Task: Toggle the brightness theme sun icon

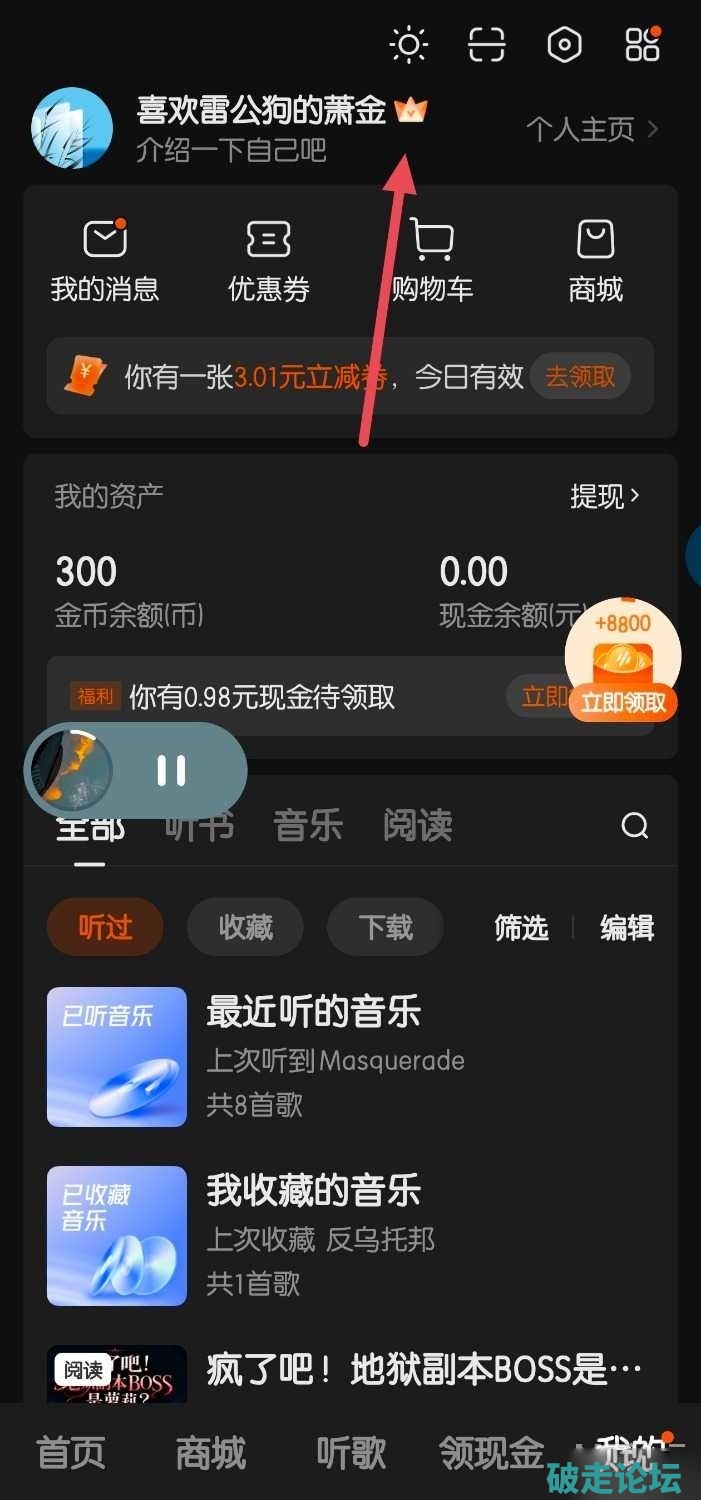Action: click(x=408, y=45)
